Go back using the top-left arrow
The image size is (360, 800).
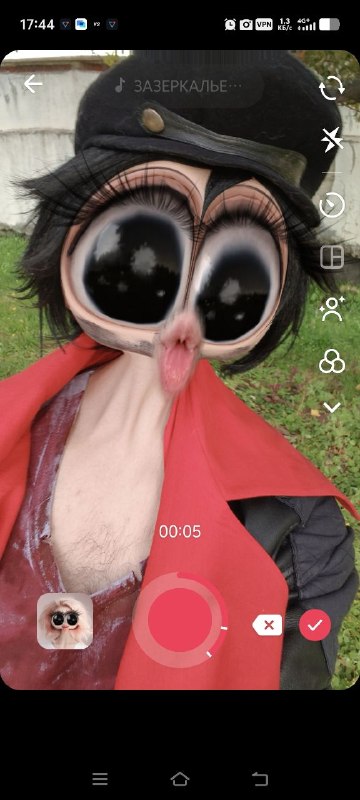[x=33, y=85]
